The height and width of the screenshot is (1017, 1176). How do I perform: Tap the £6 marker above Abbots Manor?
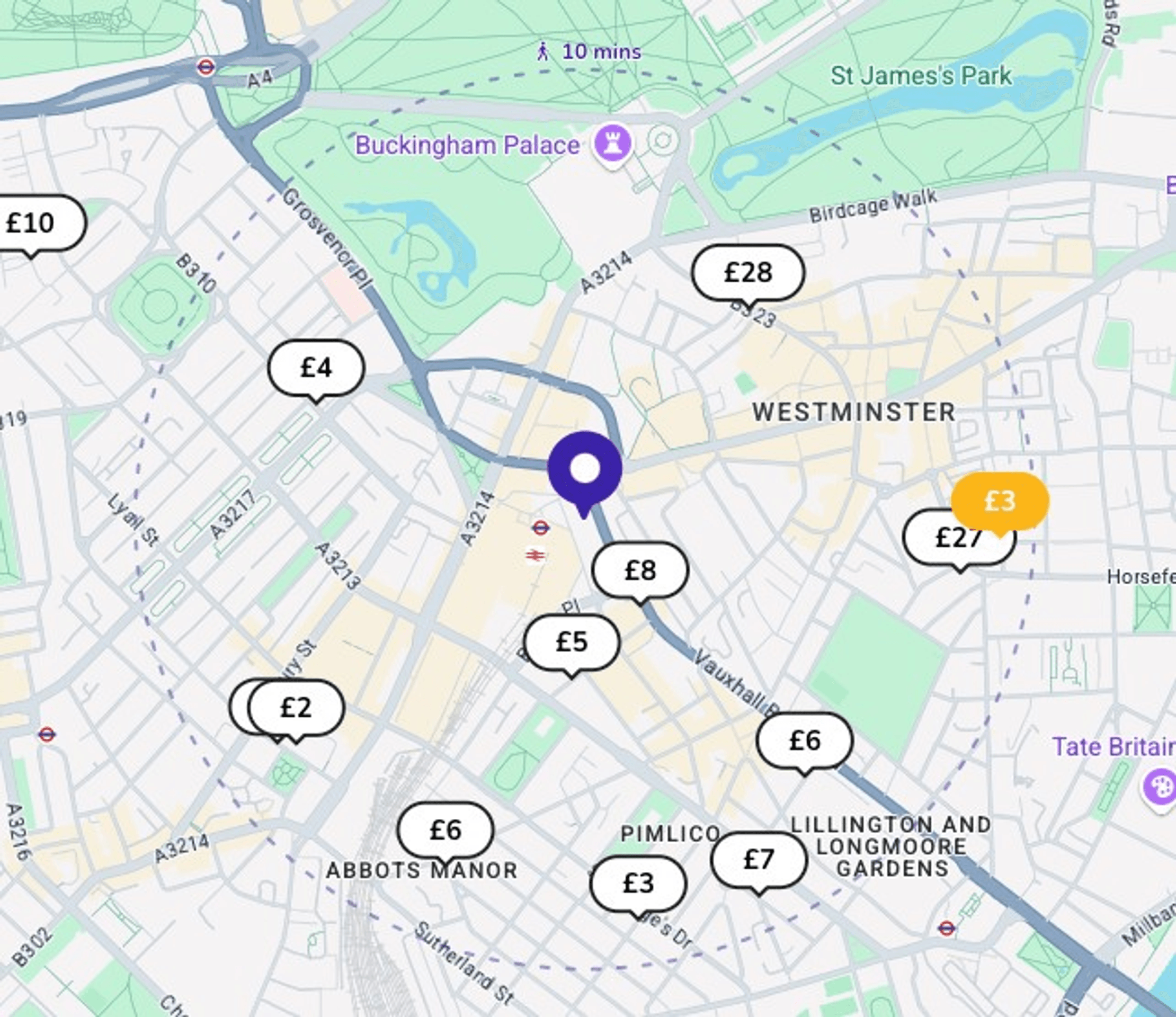[x=446, y=829]
